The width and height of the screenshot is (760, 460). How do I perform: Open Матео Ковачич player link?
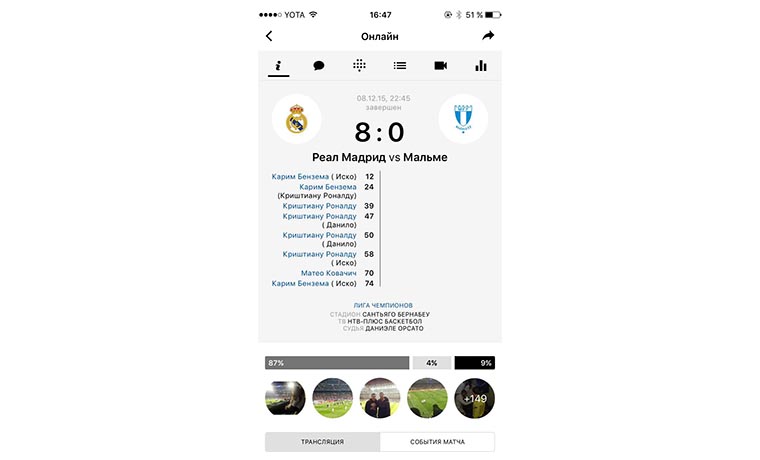click(328, 273)
